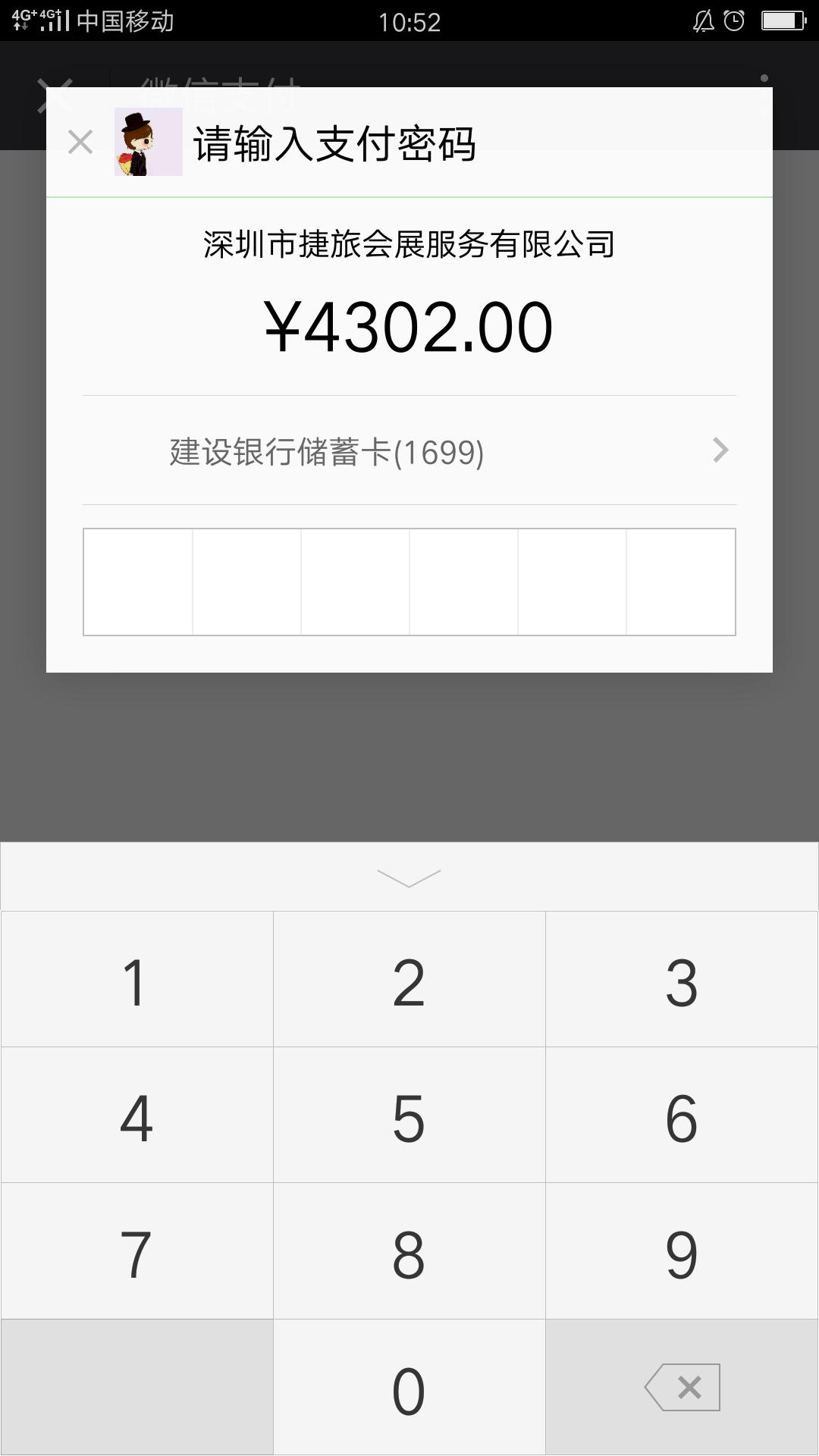Collapse the numeric keypad
The image size is (819, 1456).
409,877
